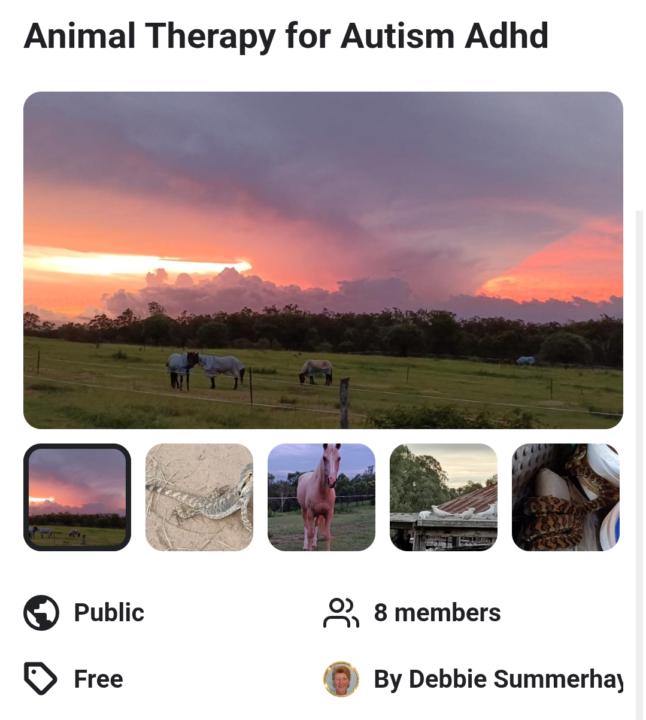Select the sunset thumbnail in the gallery
This screenshot has height=720, width=646.
tap(77, 497)
